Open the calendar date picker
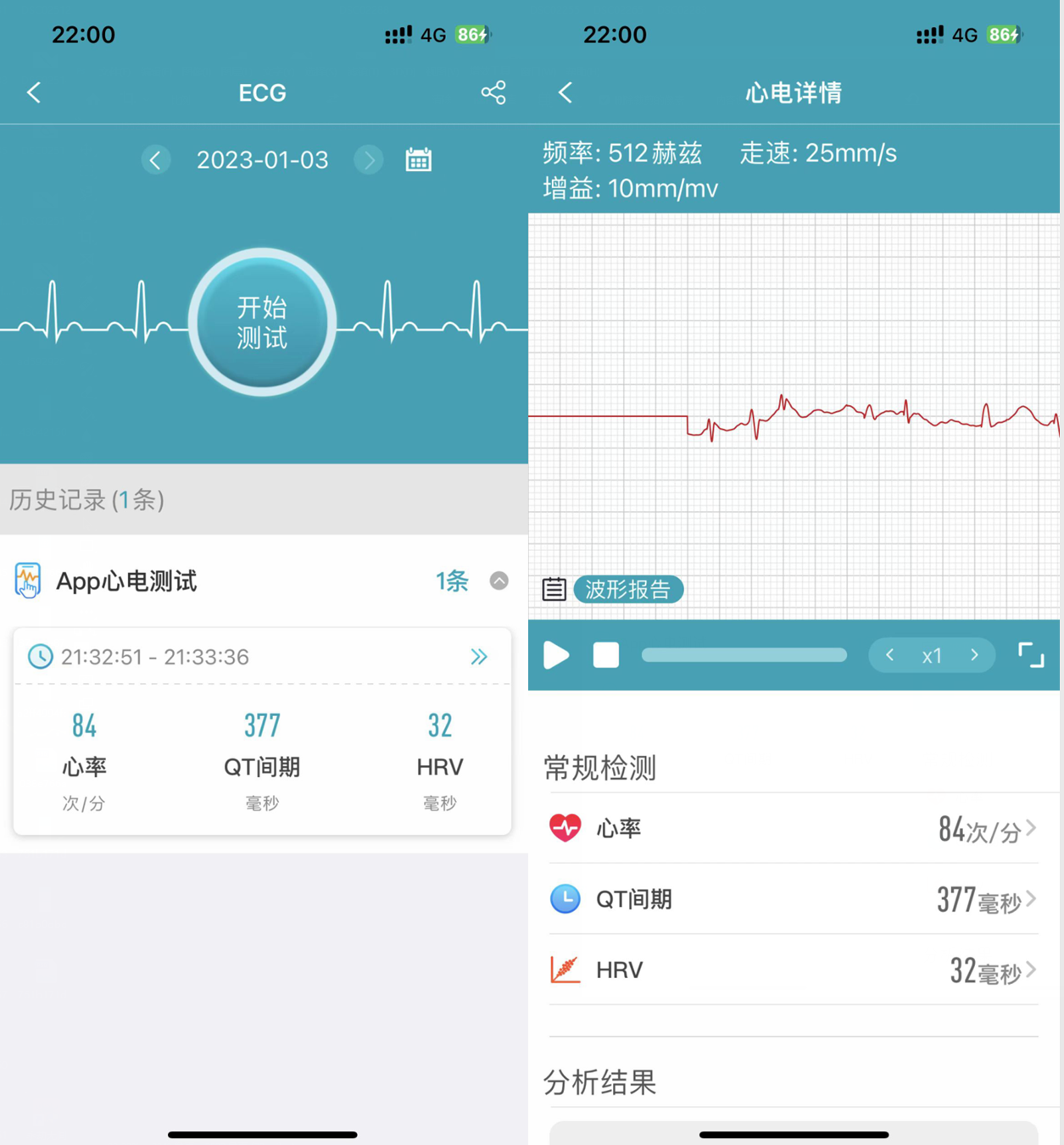The image size is (1064, 1145). pos(418,160)
